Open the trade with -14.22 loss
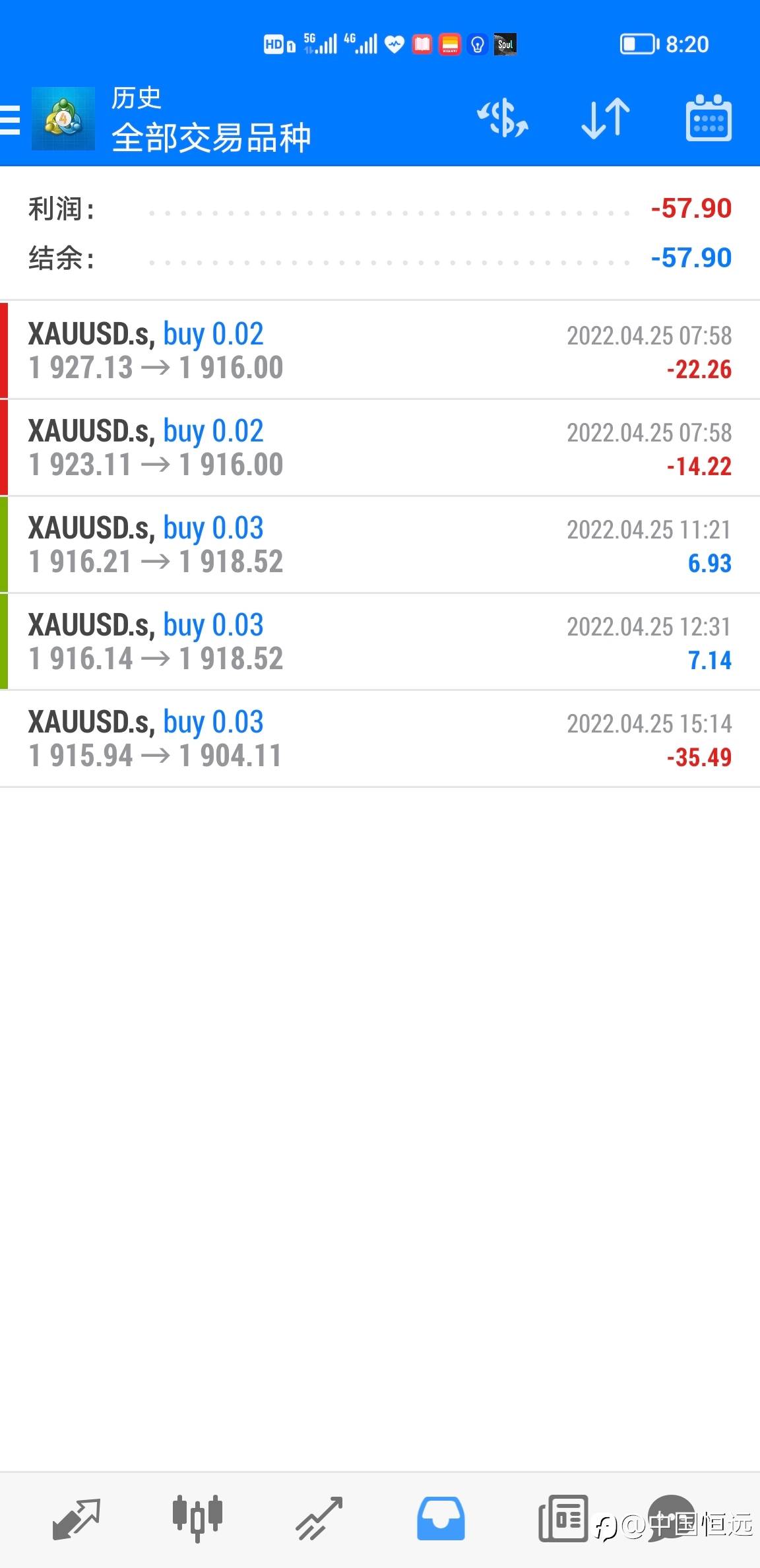This screenshot has width=760, height=1568. (380, 447)
